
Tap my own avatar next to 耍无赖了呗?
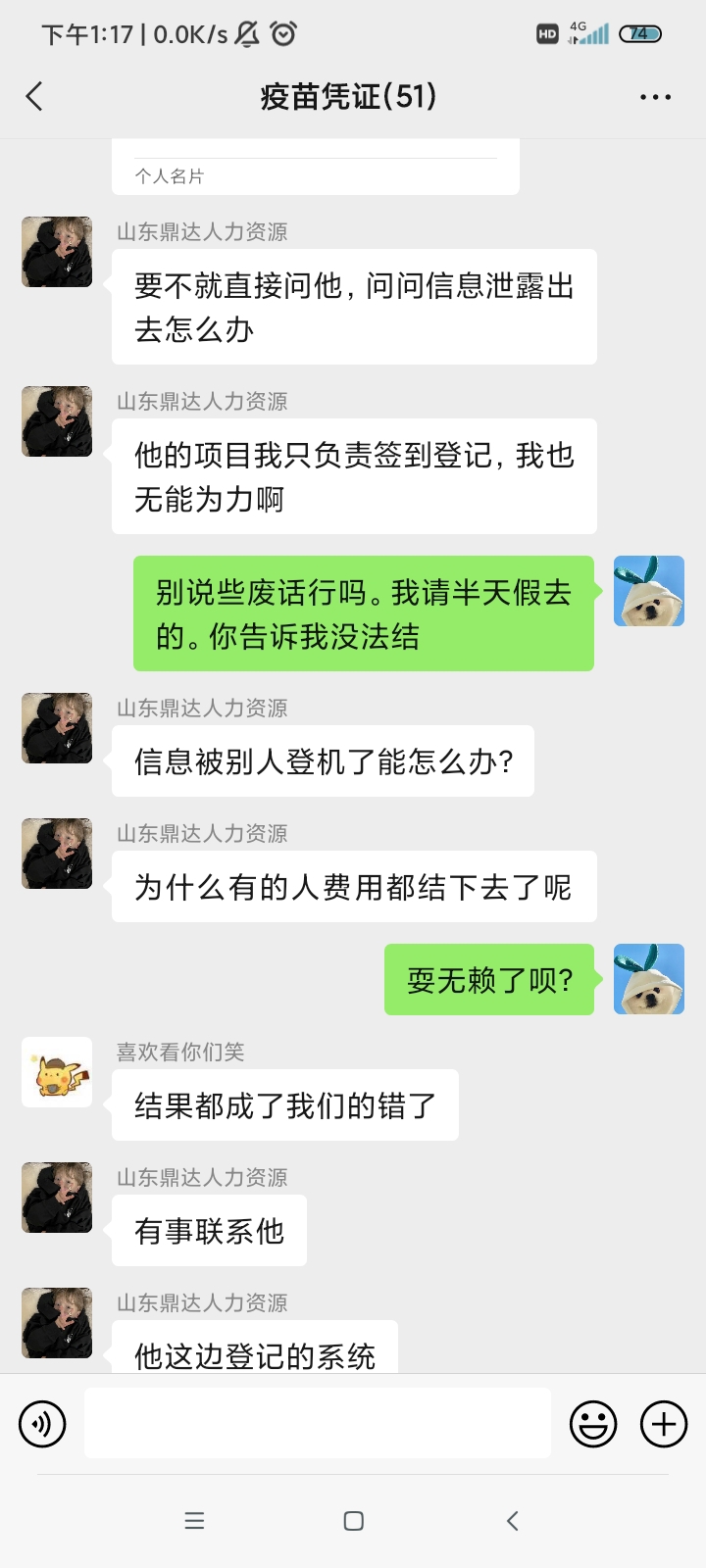click(648, 979)
